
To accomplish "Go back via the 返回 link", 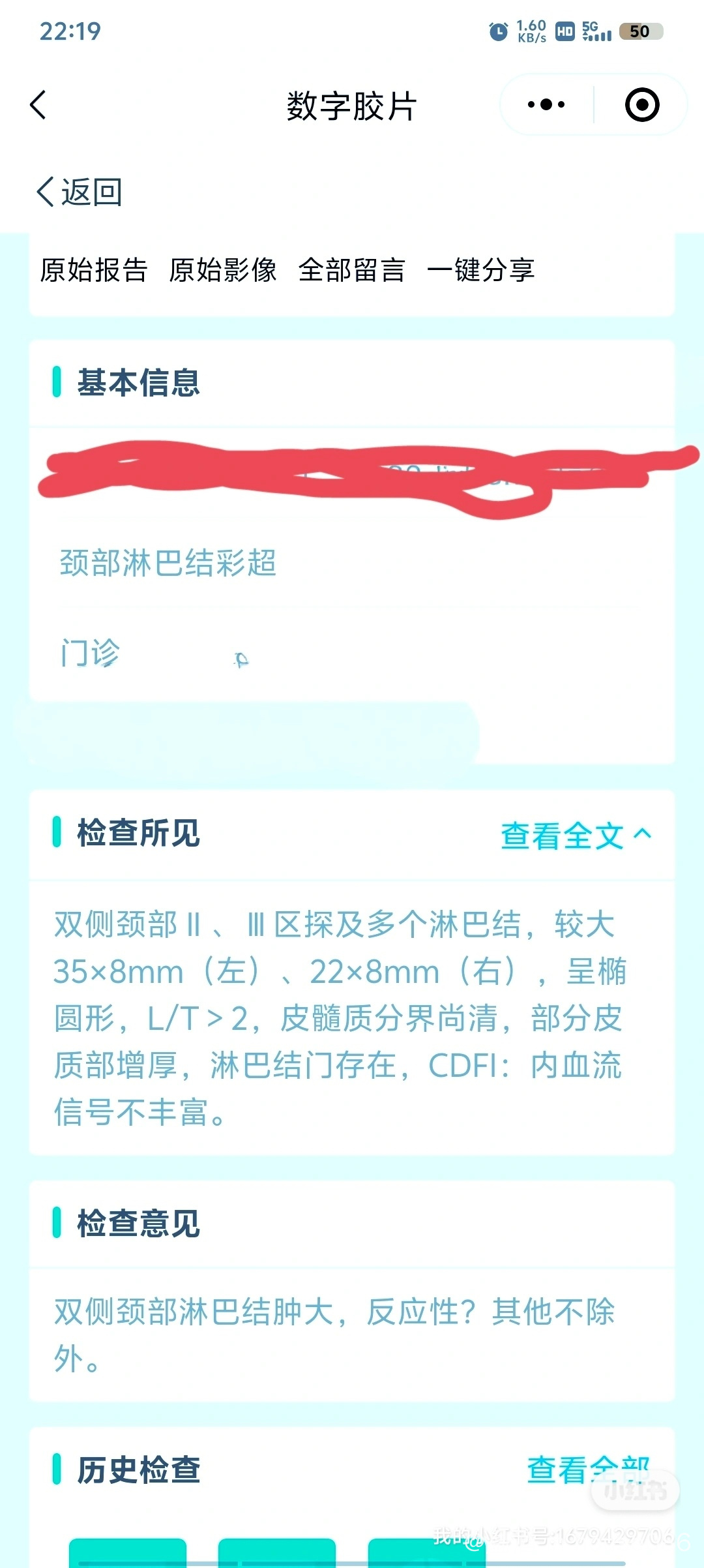I will [80, 192].
